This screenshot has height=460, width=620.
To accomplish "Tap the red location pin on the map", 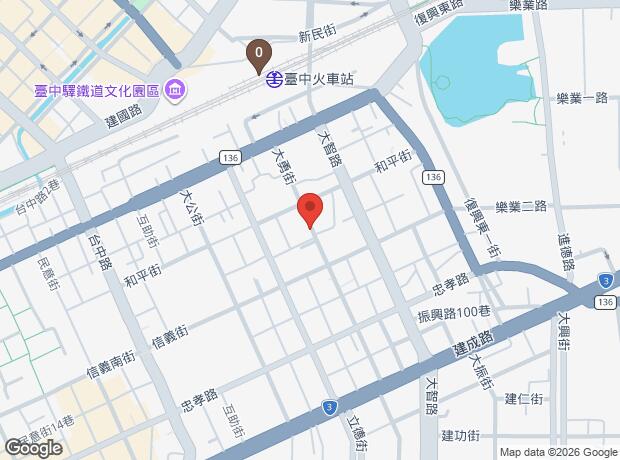I will pyautogui.click(x=310, y=210).
